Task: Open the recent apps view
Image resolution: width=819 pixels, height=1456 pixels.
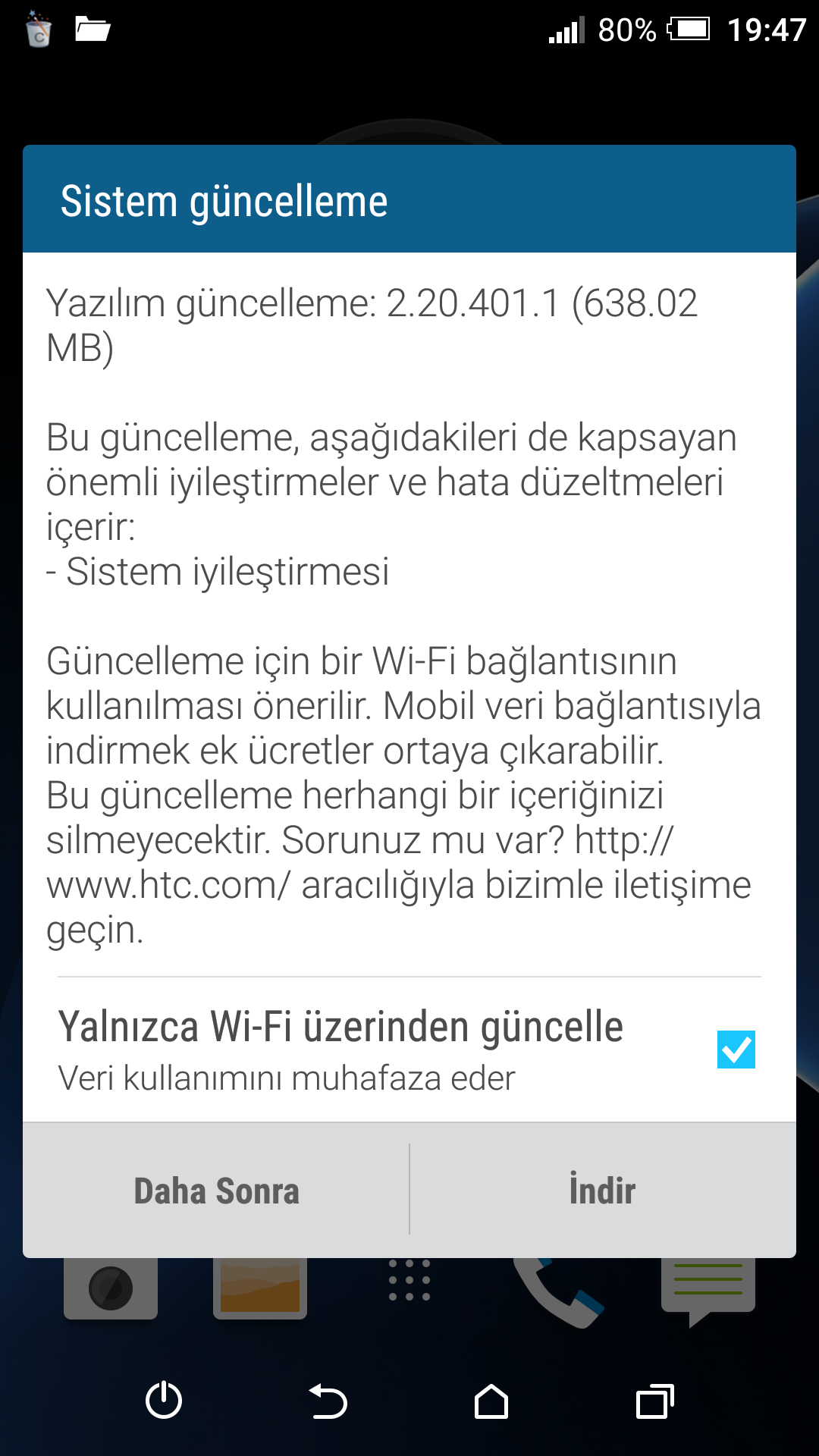Action: 655,1401
